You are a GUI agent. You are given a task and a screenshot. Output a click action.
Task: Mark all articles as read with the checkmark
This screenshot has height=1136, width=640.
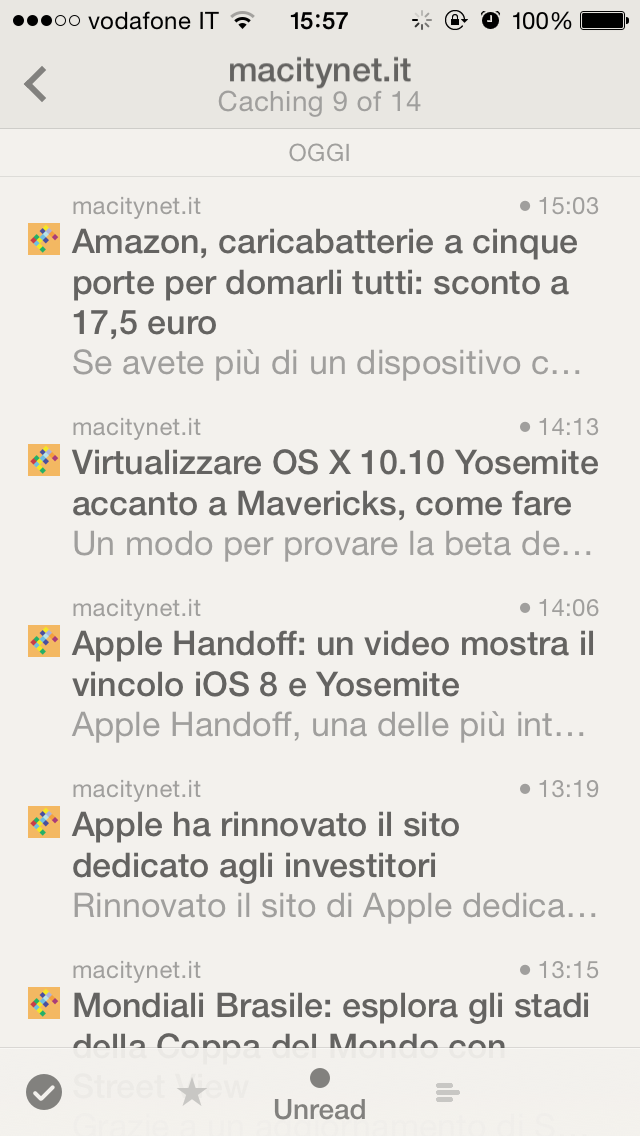point(44,1092)
